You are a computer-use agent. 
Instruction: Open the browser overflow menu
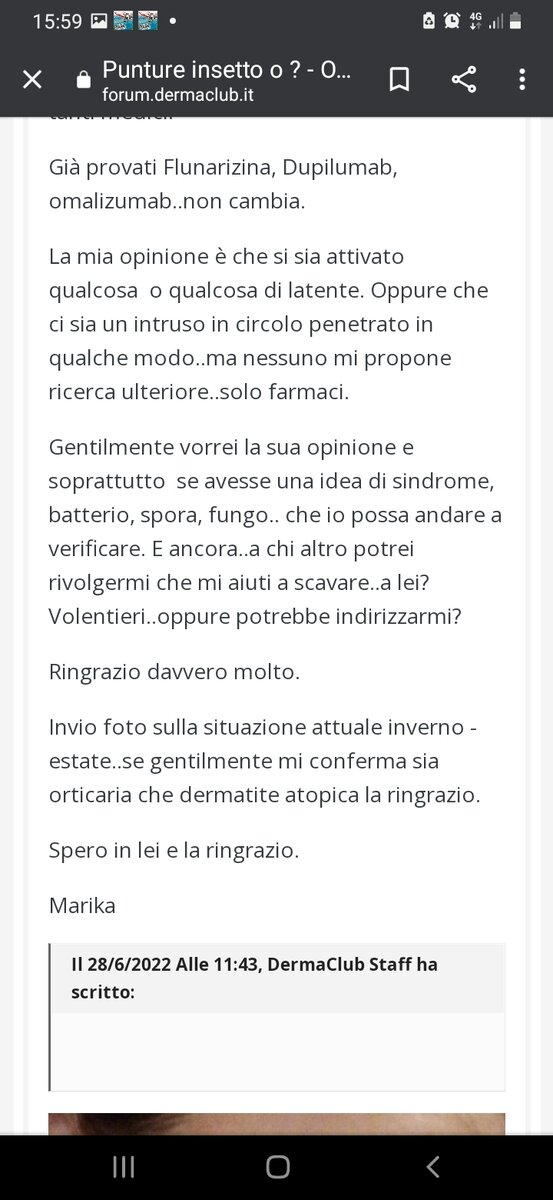coord(524,81)
